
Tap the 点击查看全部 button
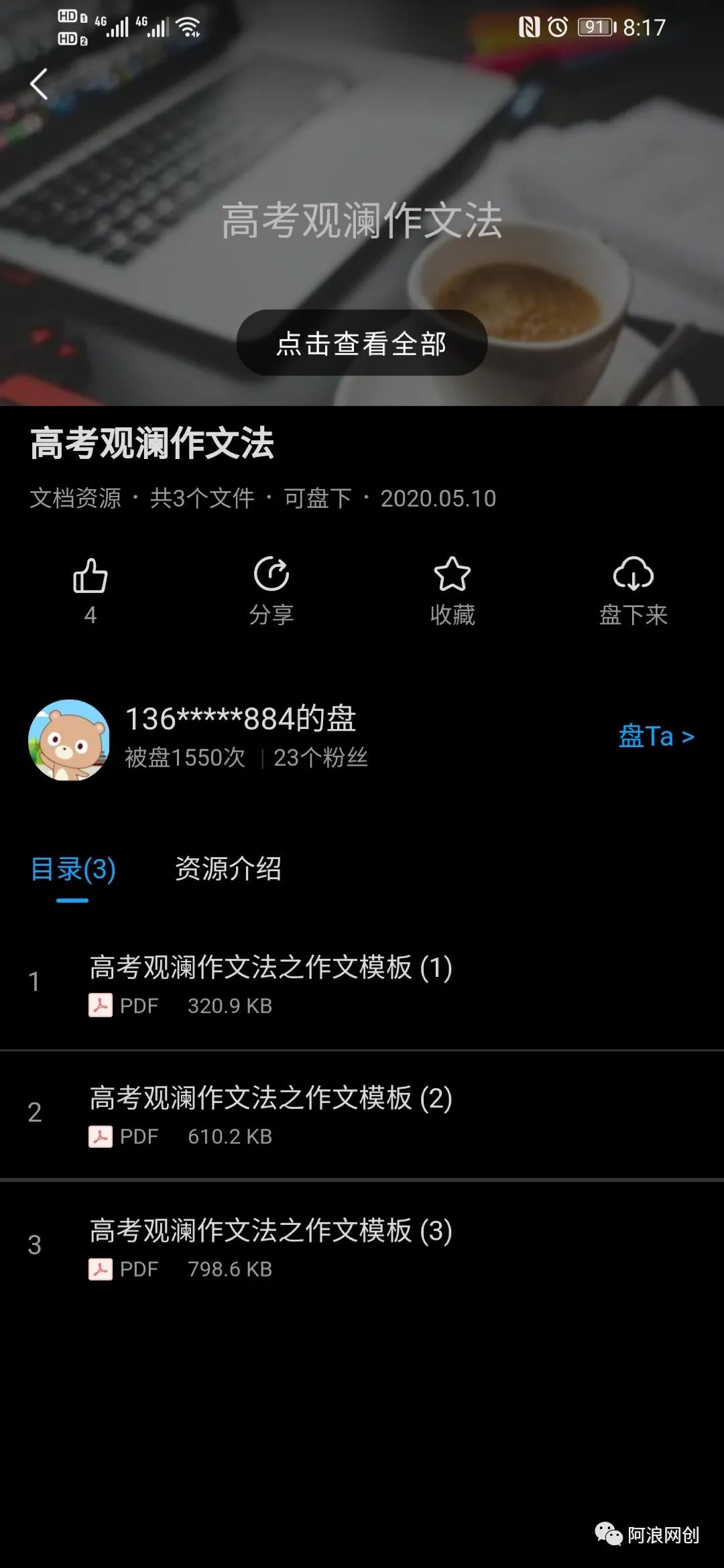coord(361,343)
